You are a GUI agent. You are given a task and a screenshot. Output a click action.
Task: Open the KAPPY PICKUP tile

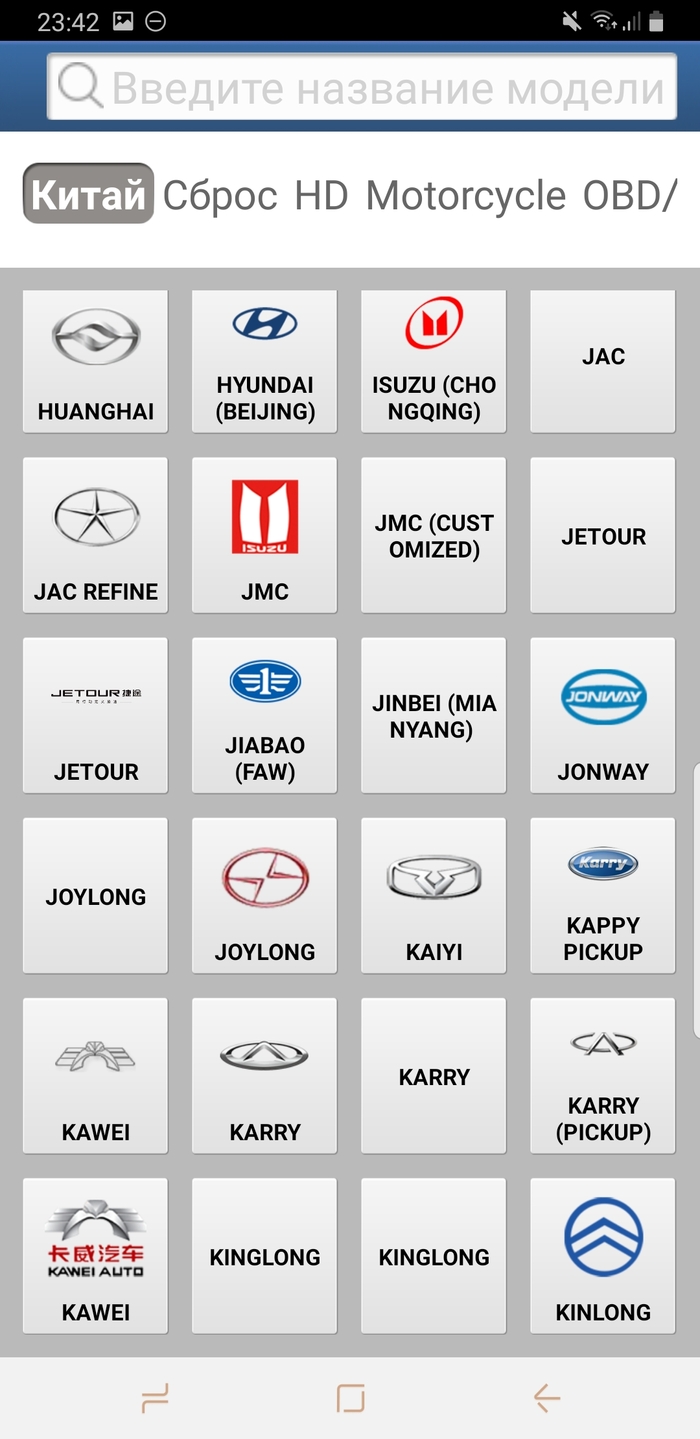[603, 895]
